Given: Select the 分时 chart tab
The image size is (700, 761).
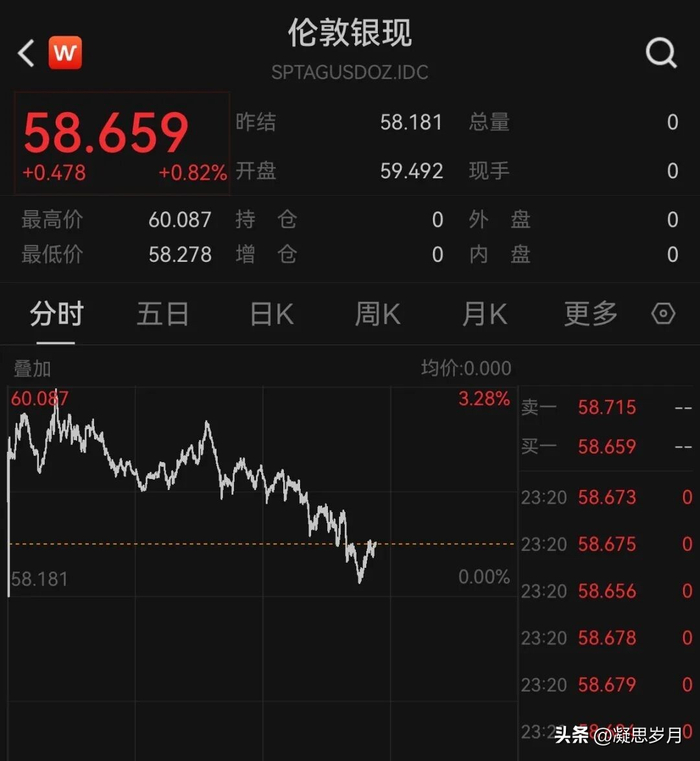Looking at the screenshot, I should tap(57, 314).
